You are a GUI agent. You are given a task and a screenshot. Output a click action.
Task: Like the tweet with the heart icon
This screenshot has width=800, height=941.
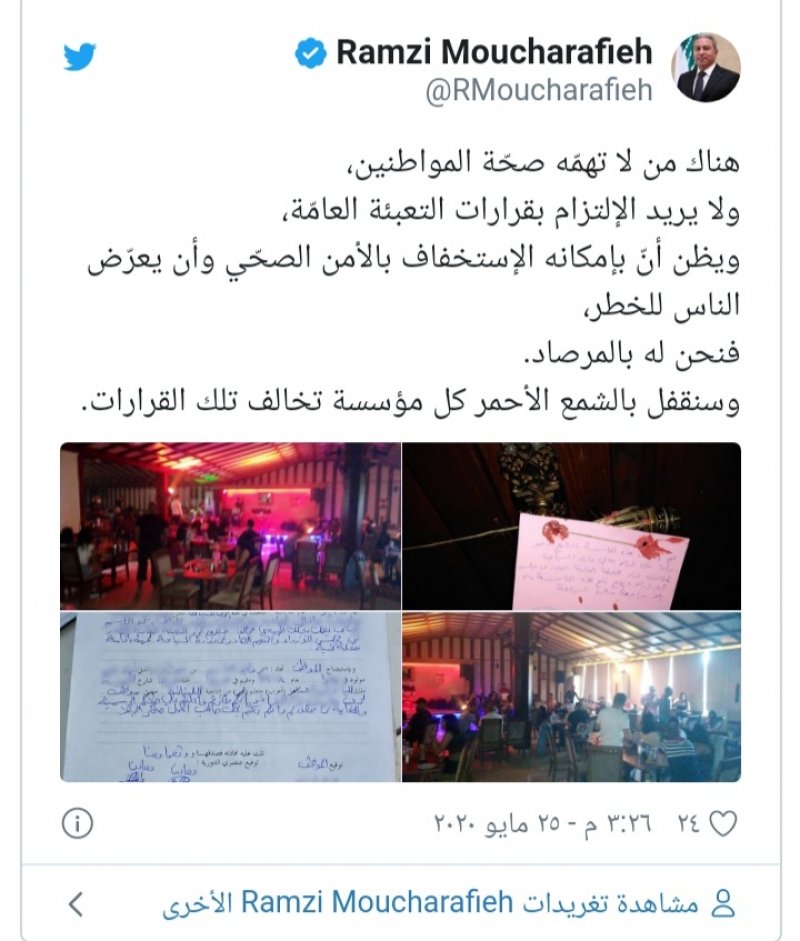point(721,824)
